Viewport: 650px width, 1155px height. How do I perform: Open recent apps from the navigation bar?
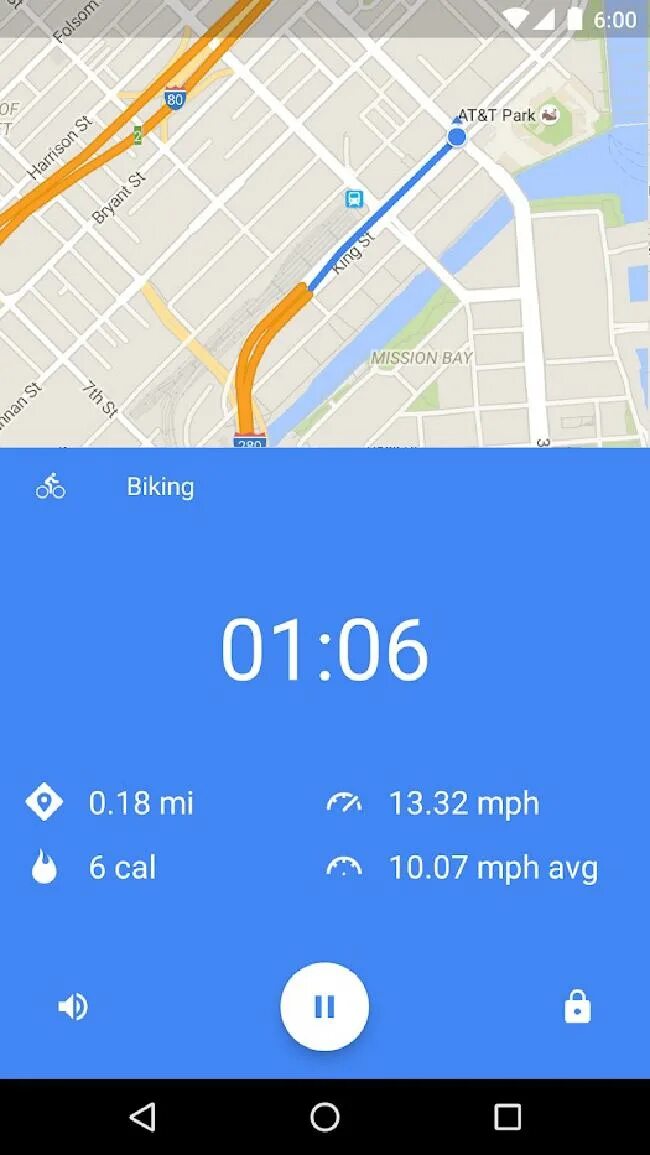[507, 1117]
